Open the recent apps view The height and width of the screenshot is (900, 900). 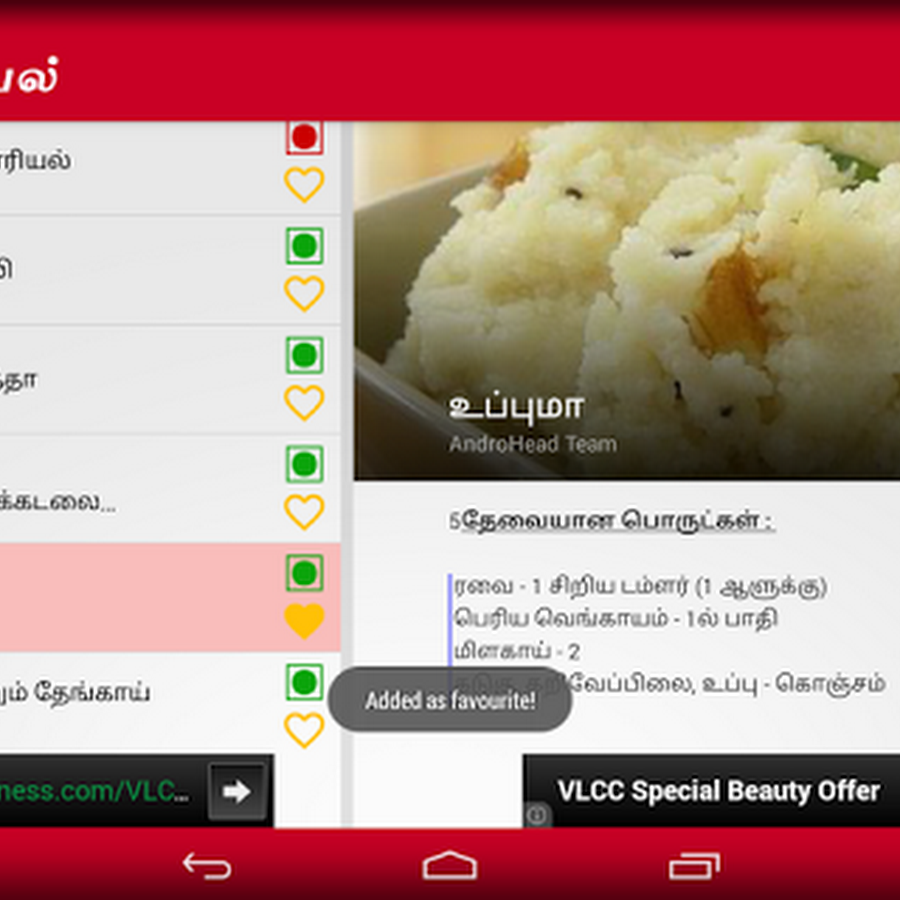[693, 866]
